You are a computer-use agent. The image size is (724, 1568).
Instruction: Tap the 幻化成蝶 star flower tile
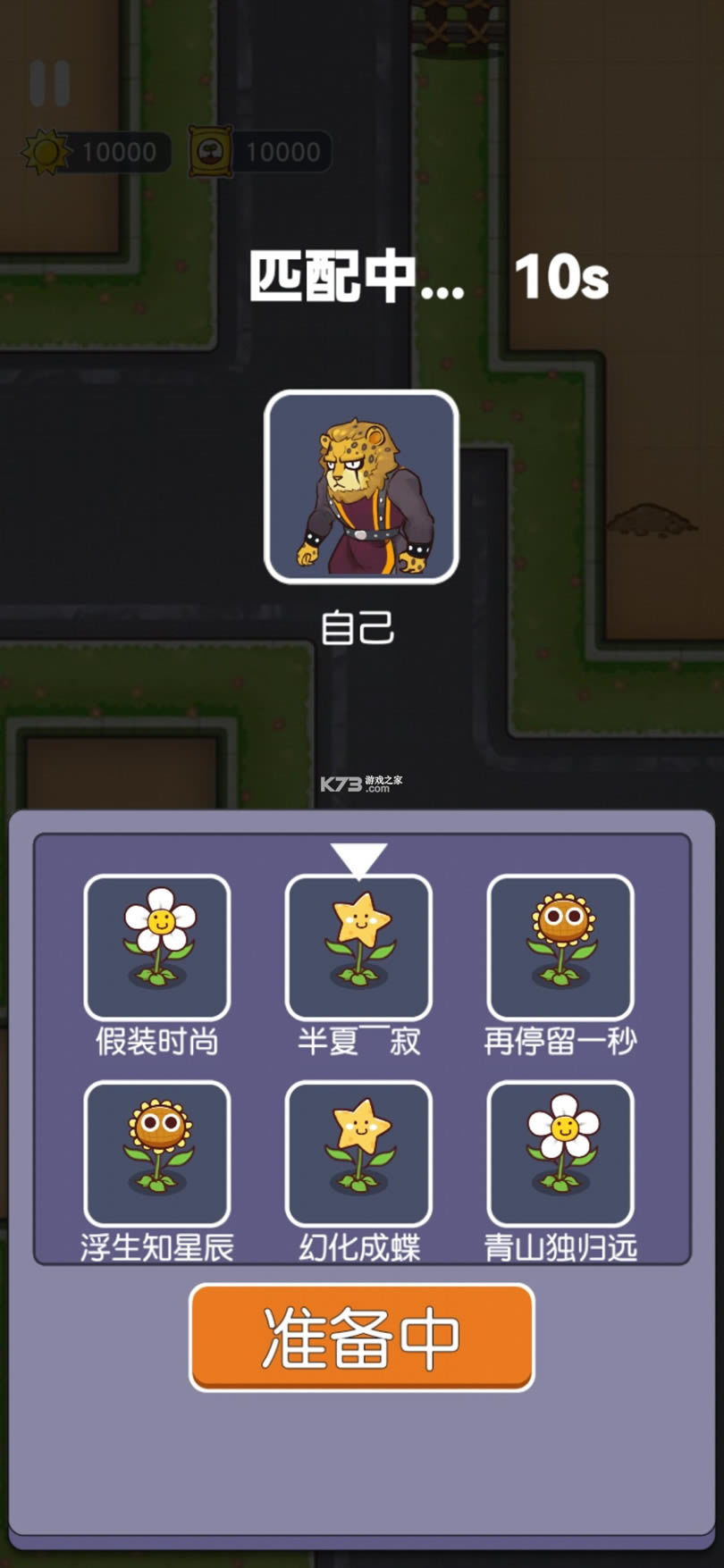click(358, 1153)
